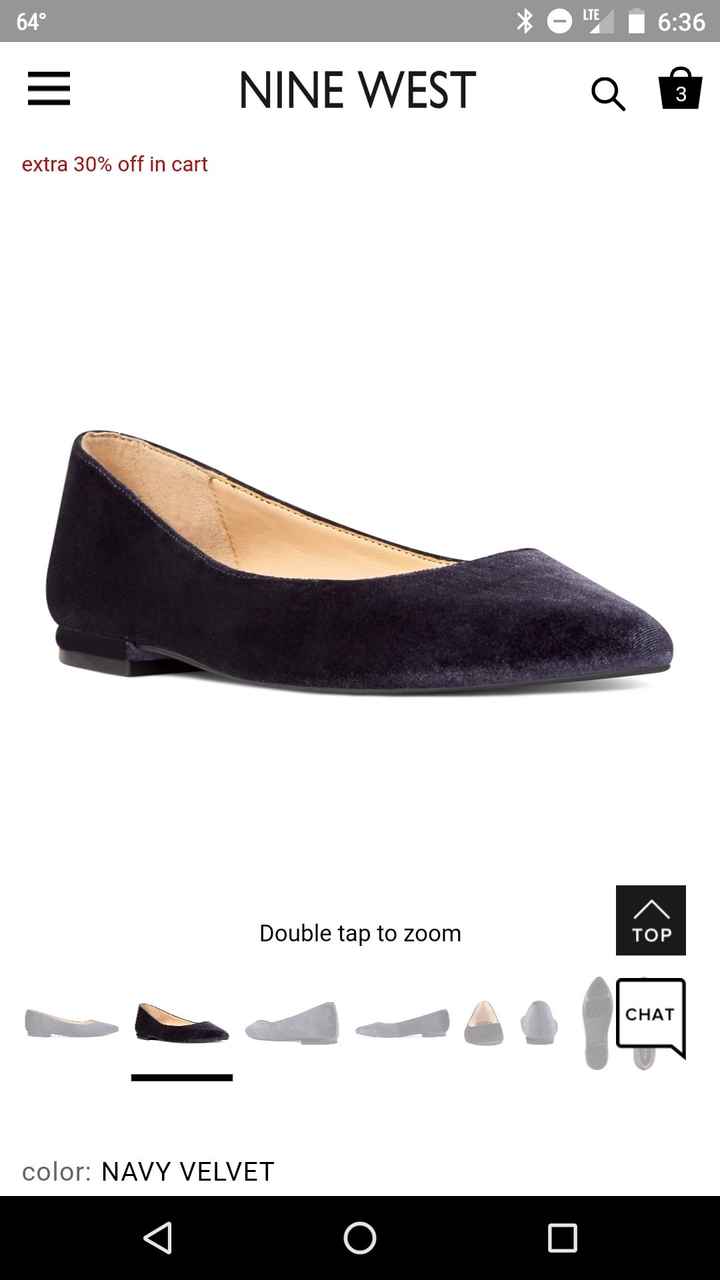This screenshot has height=1280, width=720.
Task: Select the search icon
Action: pos(608,93)
